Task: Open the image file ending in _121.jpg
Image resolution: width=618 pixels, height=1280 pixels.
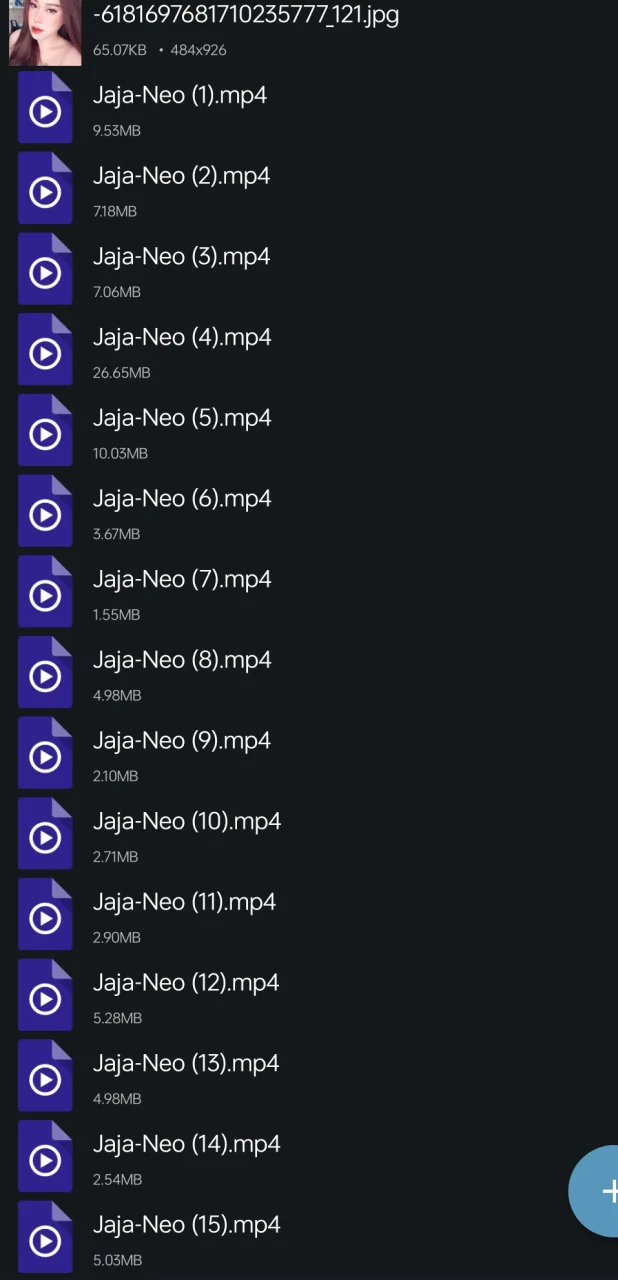Action: (x=309, y=30)
